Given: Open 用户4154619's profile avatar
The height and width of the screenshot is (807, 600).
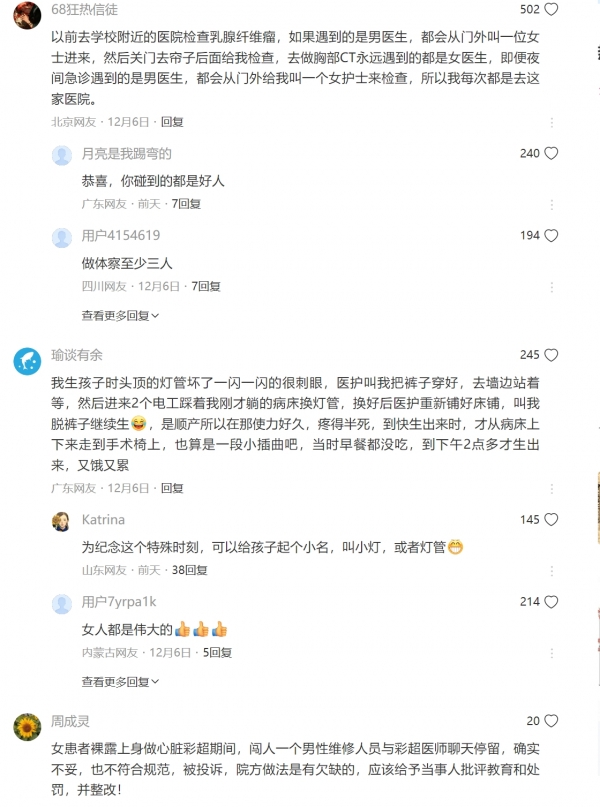Looking at the screenshot, I should click(62, 236).
